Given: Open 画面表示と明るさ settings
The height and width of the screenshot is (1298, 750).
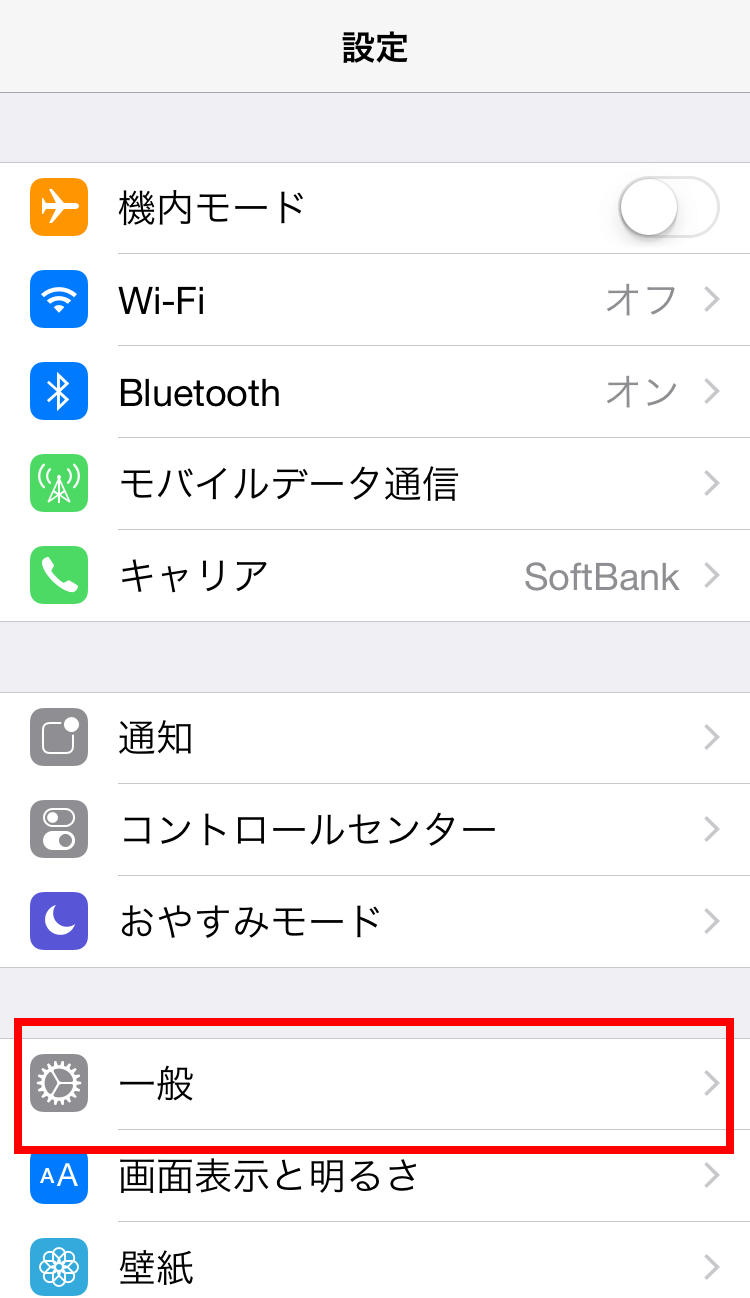Looking at the screenshot, I should pyautogui.click(x=375, y=1176).
